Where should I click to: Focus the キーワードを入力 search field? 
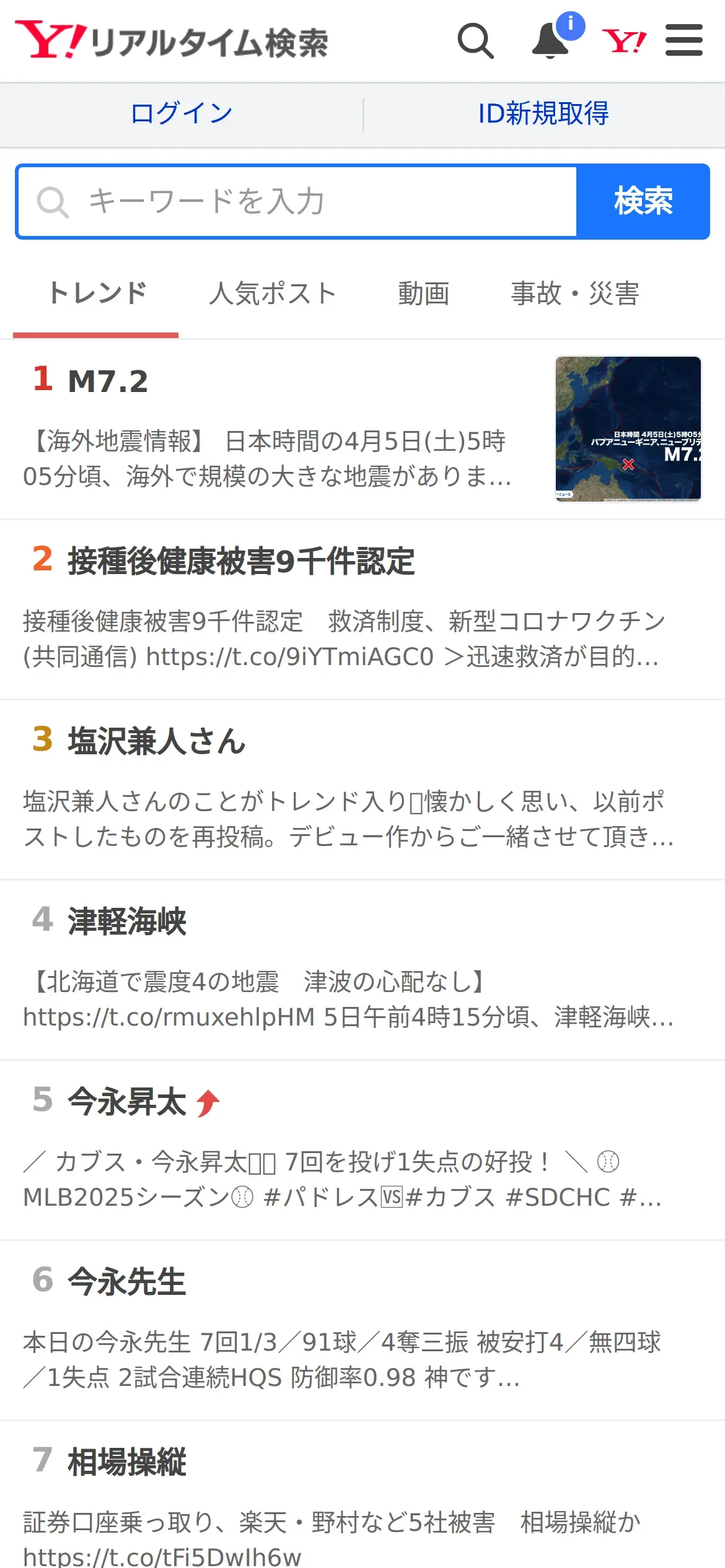297,201
